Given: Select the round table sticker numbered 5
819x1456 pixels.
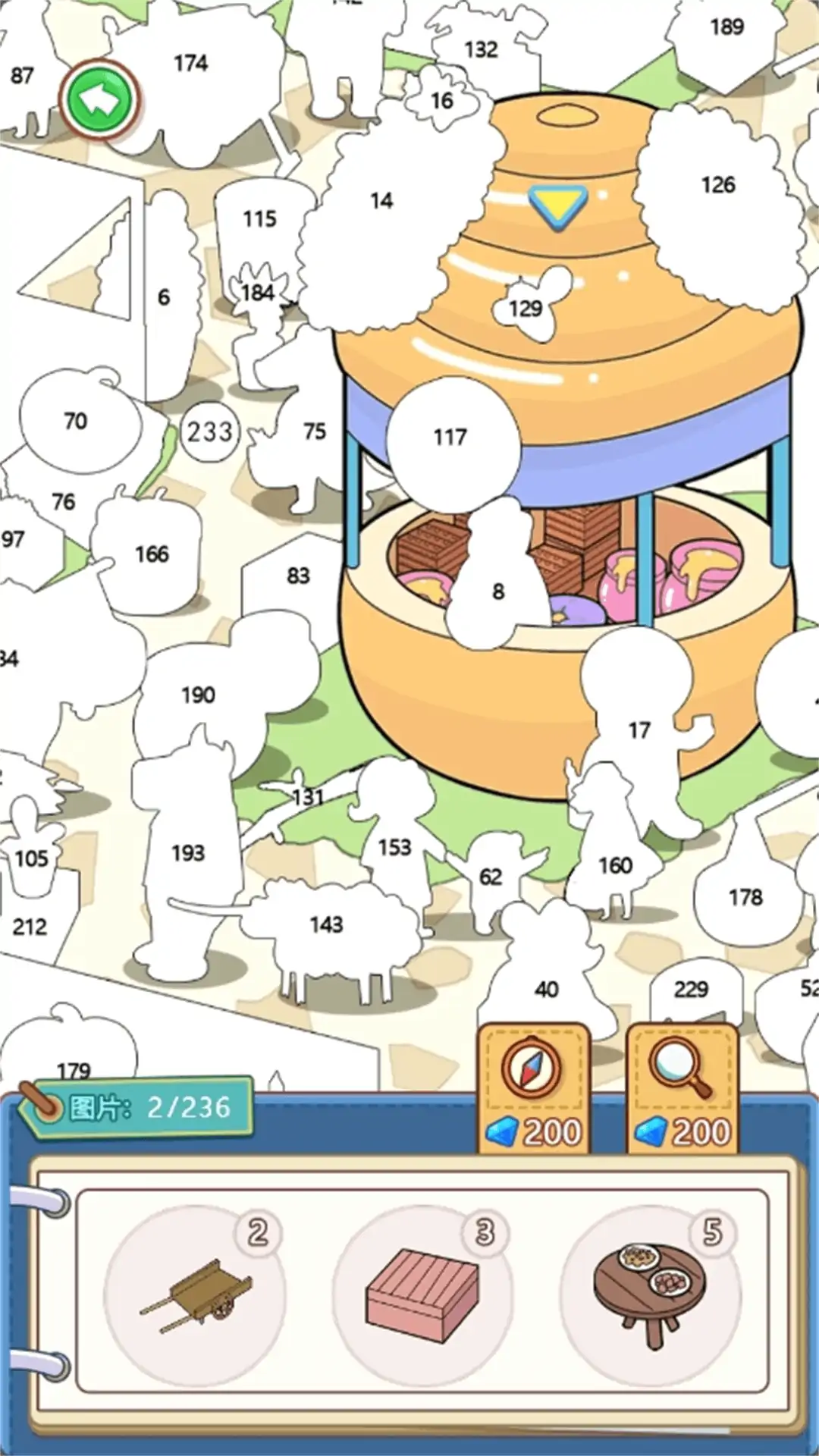Looking at the screenshot, I should 649,1295.
